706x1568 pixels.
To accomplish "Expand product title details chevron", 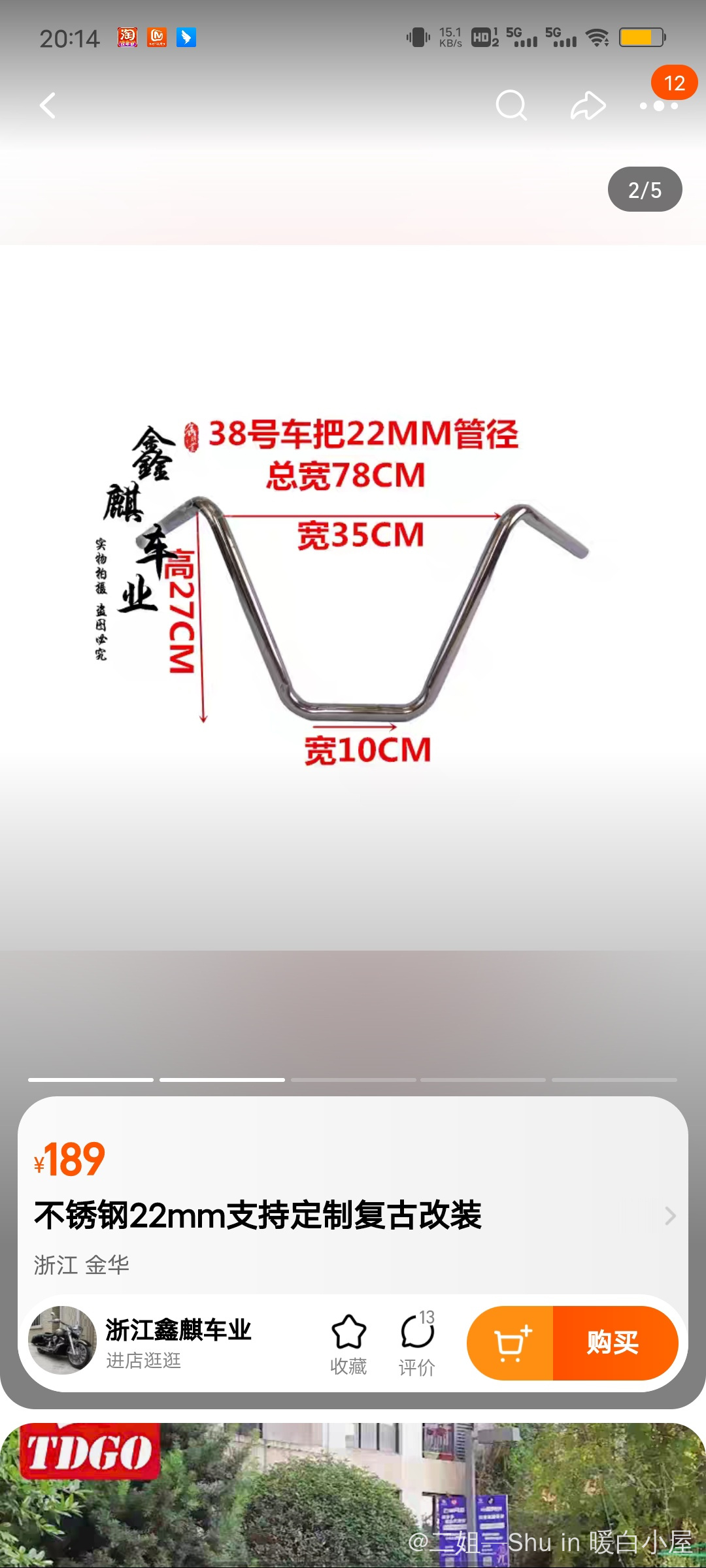I will click(x=669, y=1216).
